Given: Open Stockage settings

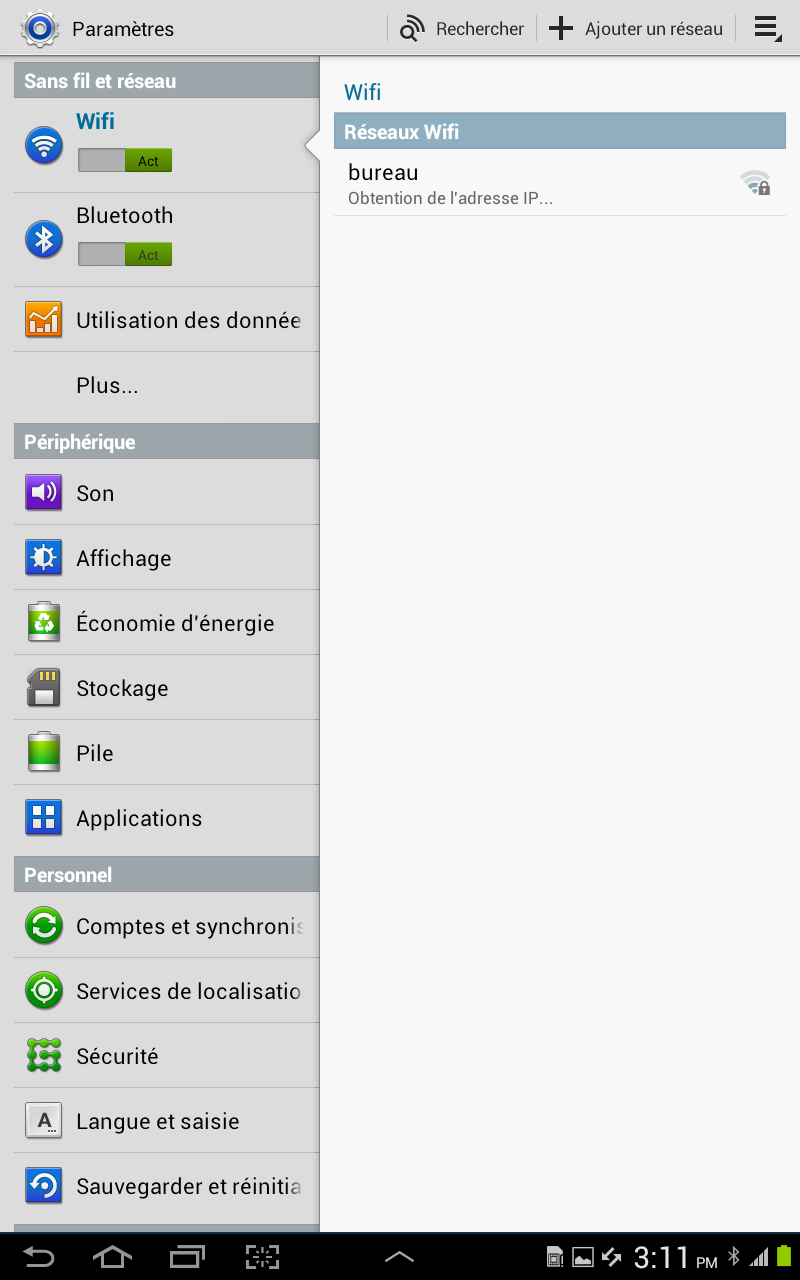Looking at the screenshot, I should click(166, 688).
